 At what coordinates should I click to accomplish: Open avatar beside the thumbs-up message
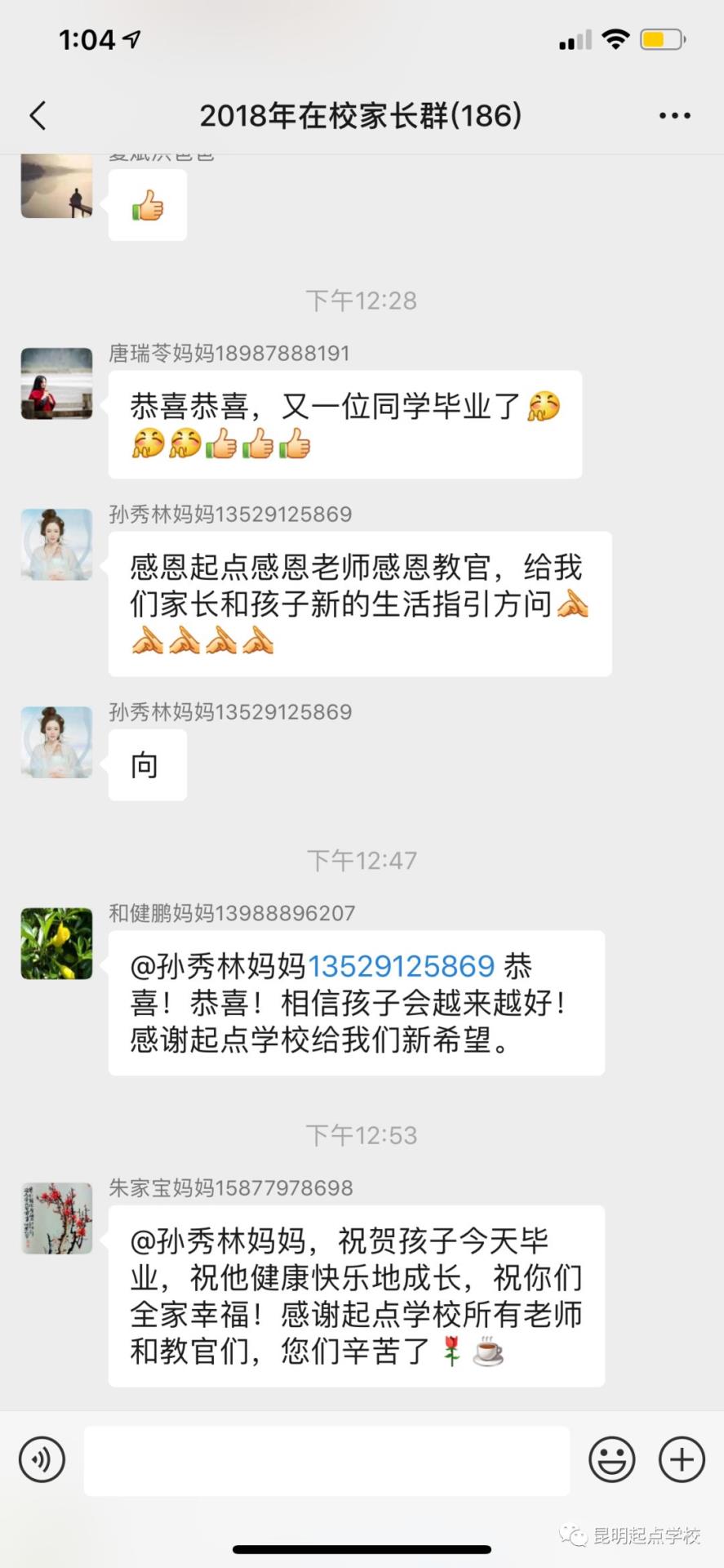pyautogui.click(x=56, y=188)
